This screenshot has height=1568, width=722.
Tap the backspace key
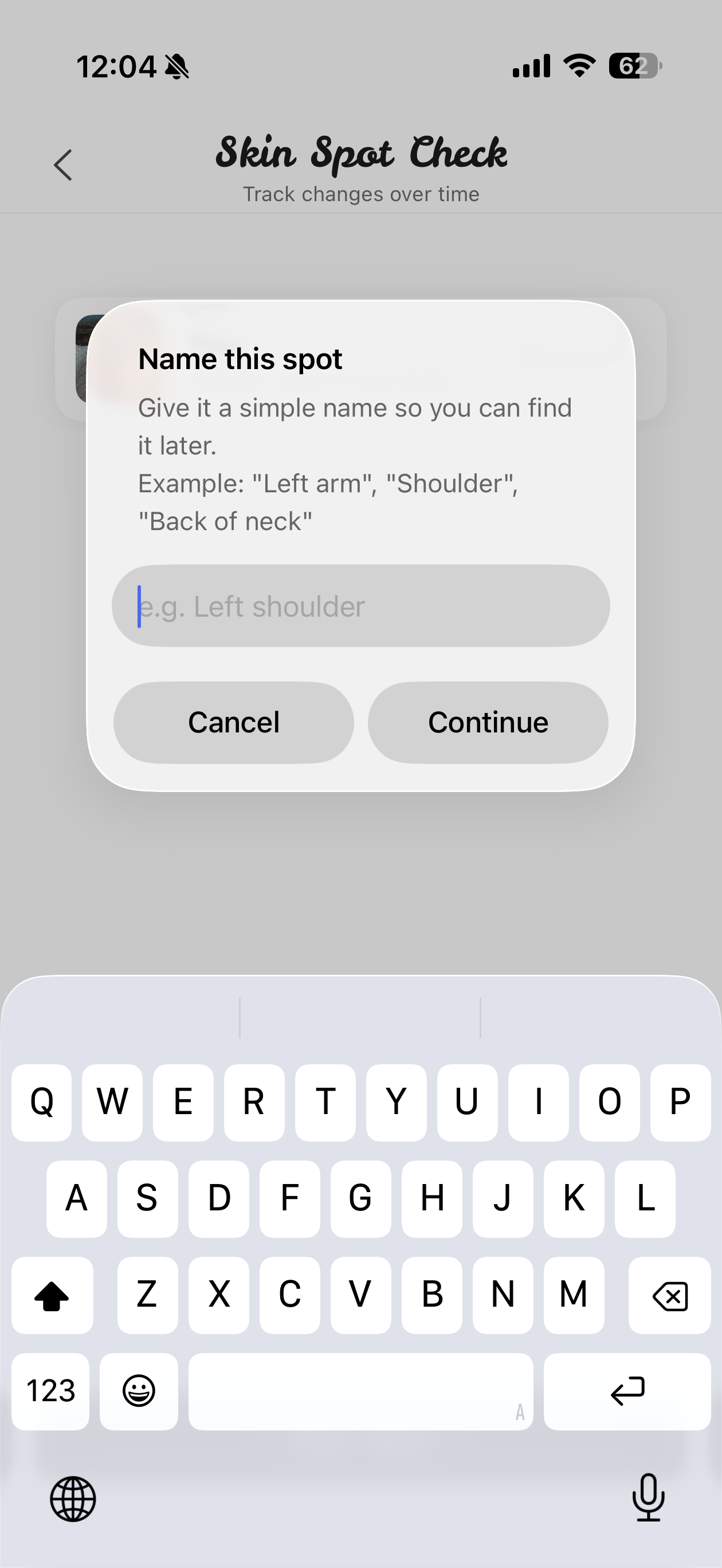pyautogui.click(x=669, y=1295)
